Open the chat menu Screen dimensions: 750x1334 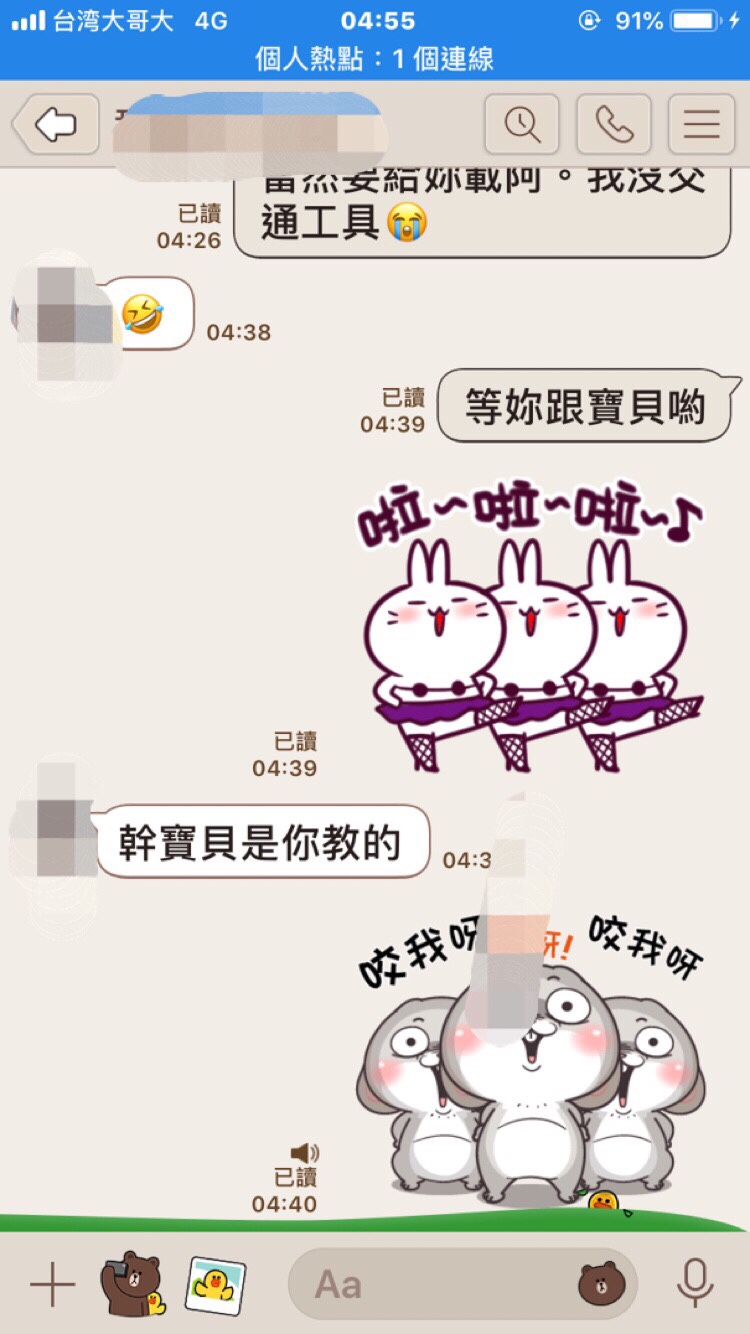coord(701,124)
